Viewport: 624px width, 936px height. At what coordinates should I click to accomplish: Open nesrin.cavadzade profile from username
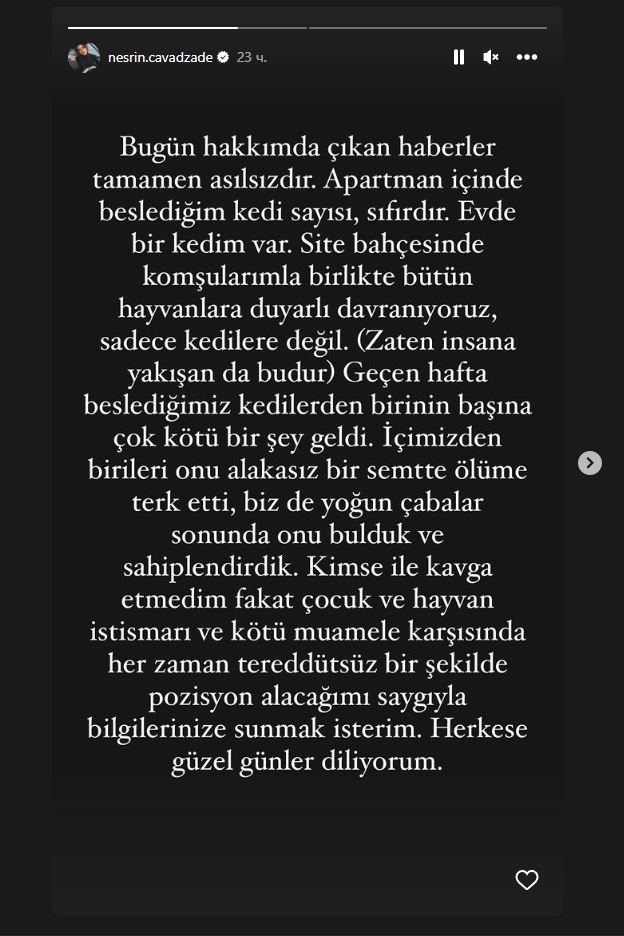coord(160,57)
